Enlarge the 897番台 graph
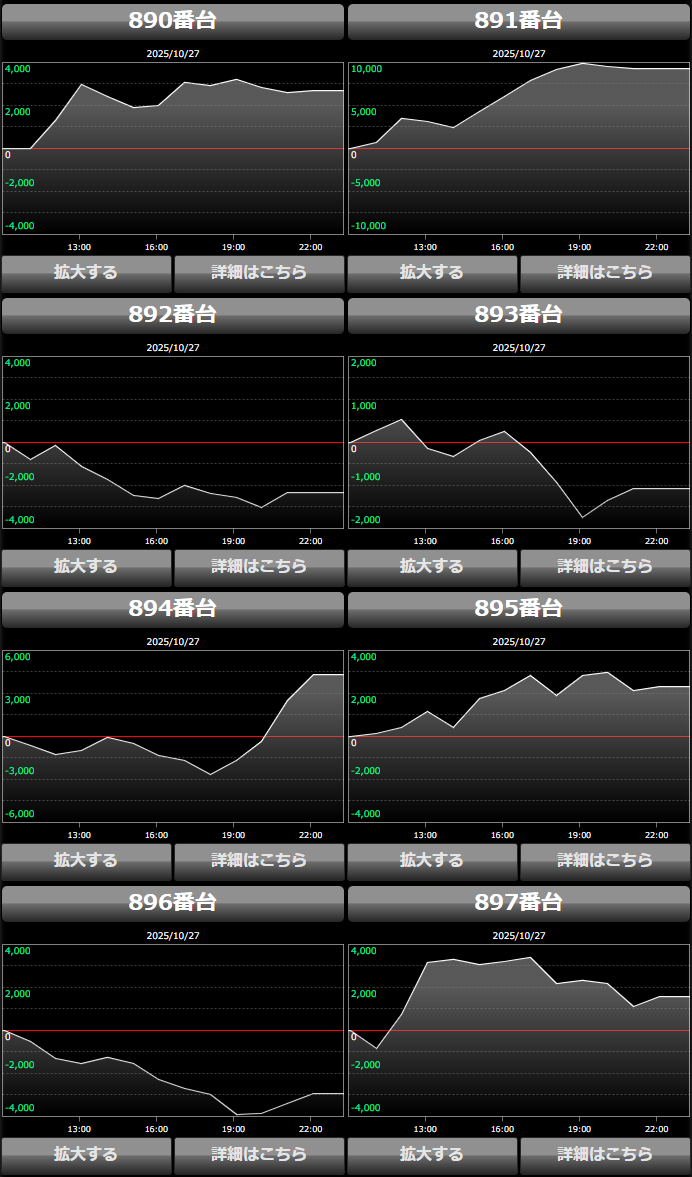Image resolution: width=692 pixels, height=1177 pixels. click(432, 1154)
